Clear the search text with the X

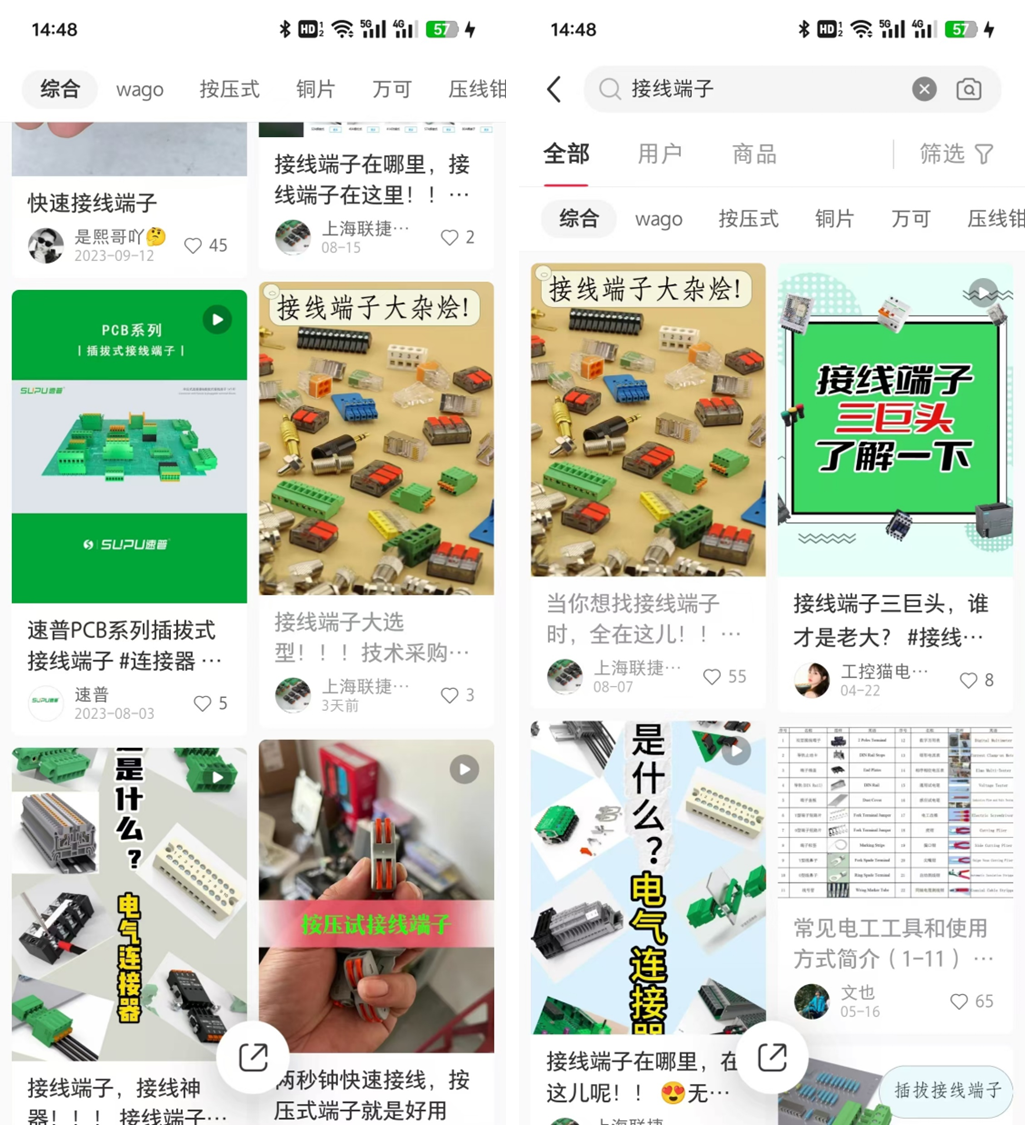(924, 89)
